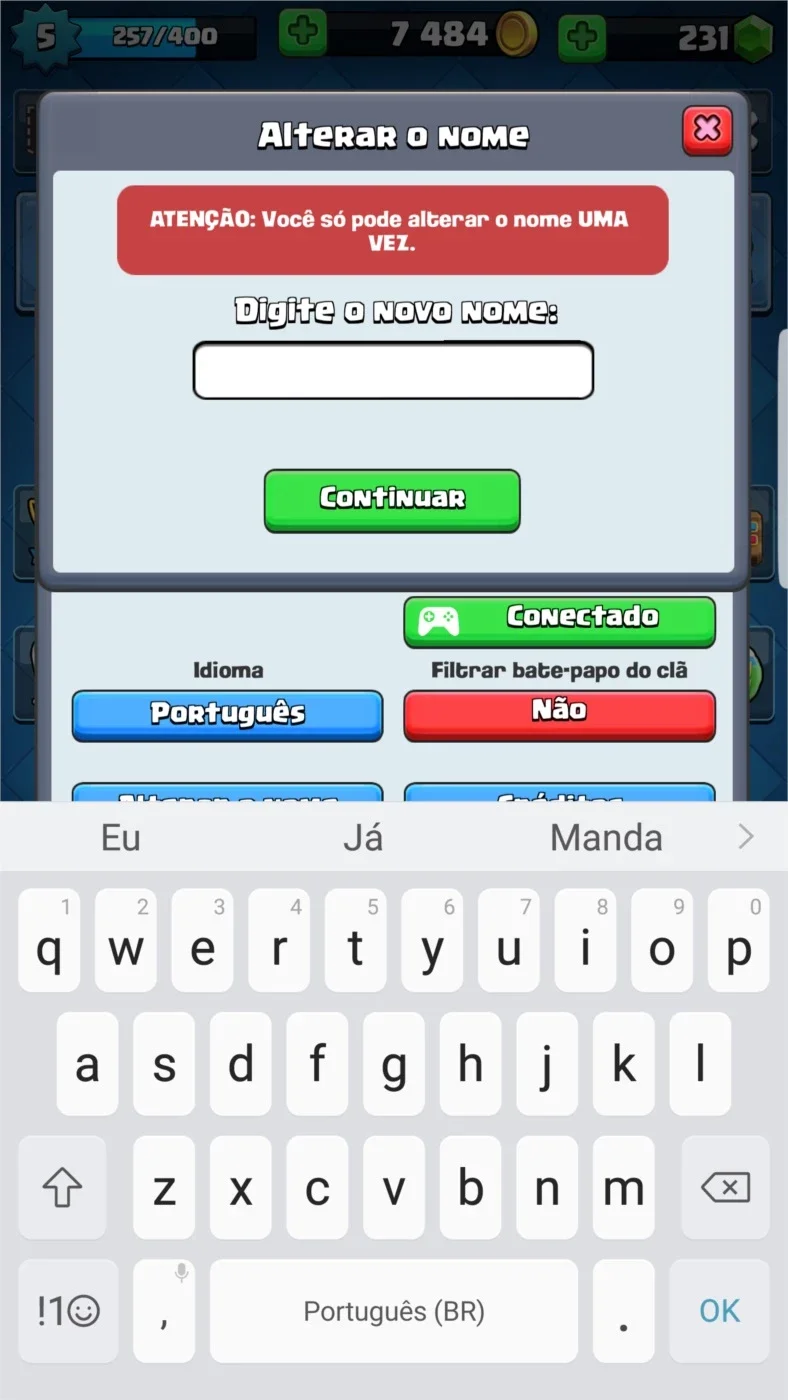Expand more keyboard suggestions arrow
The image size is (788, 1400).
746,837
